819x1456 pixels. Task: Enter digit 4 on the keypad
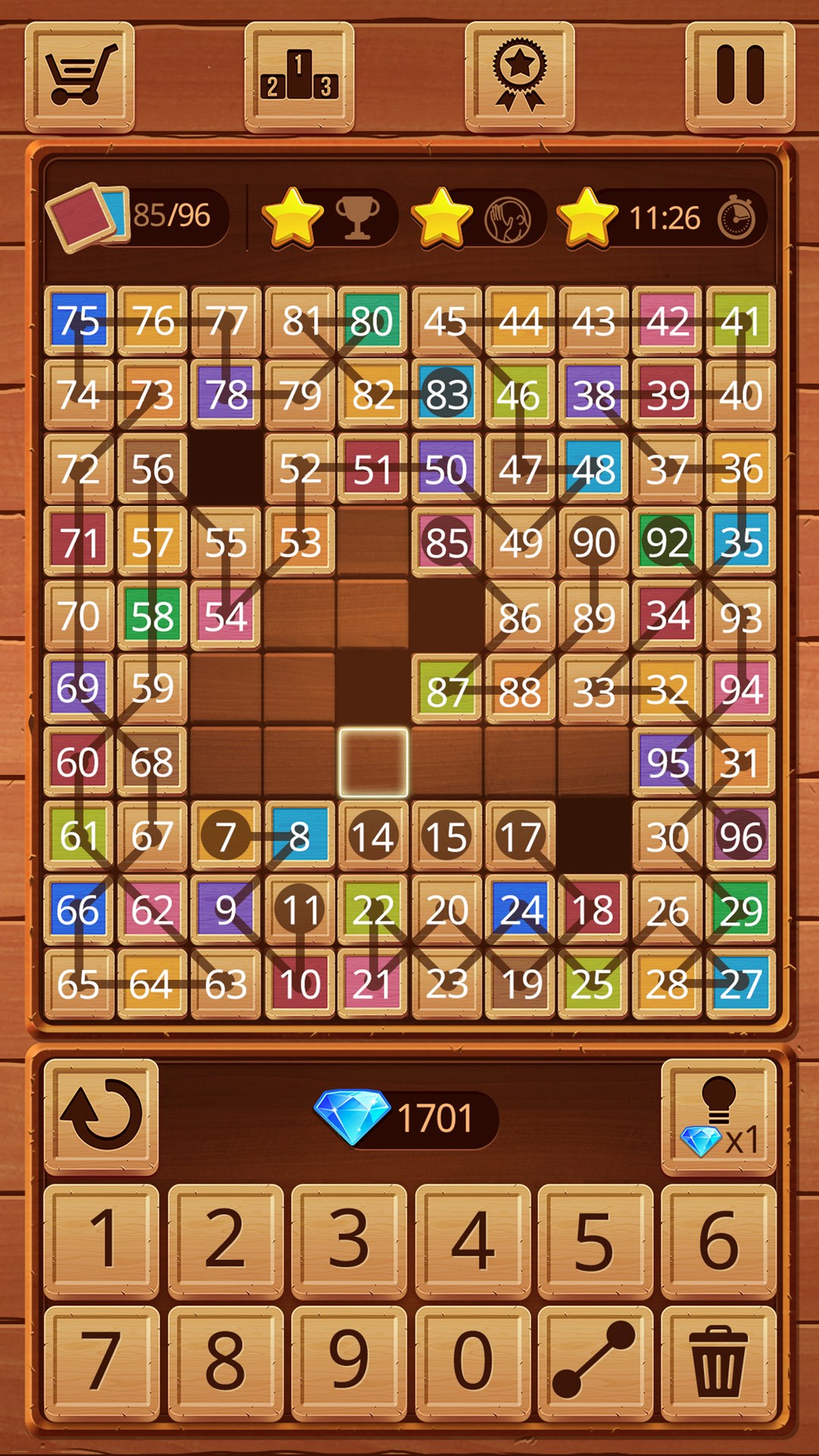(472, 1240)
